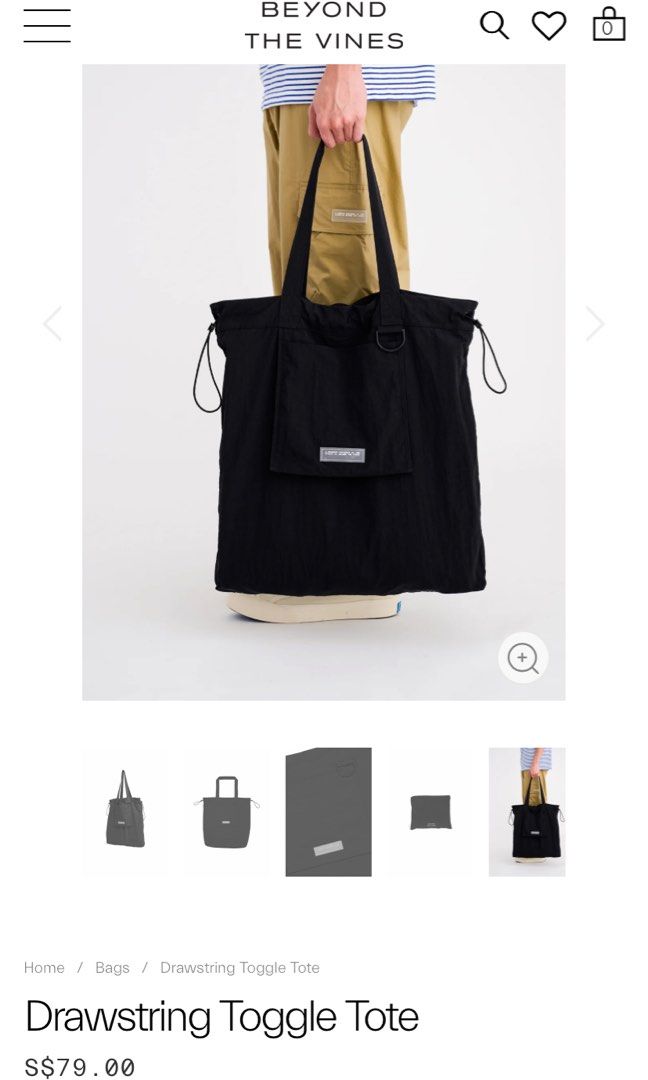Select the grey hanging tote thumbnail

tap(125, 811)
